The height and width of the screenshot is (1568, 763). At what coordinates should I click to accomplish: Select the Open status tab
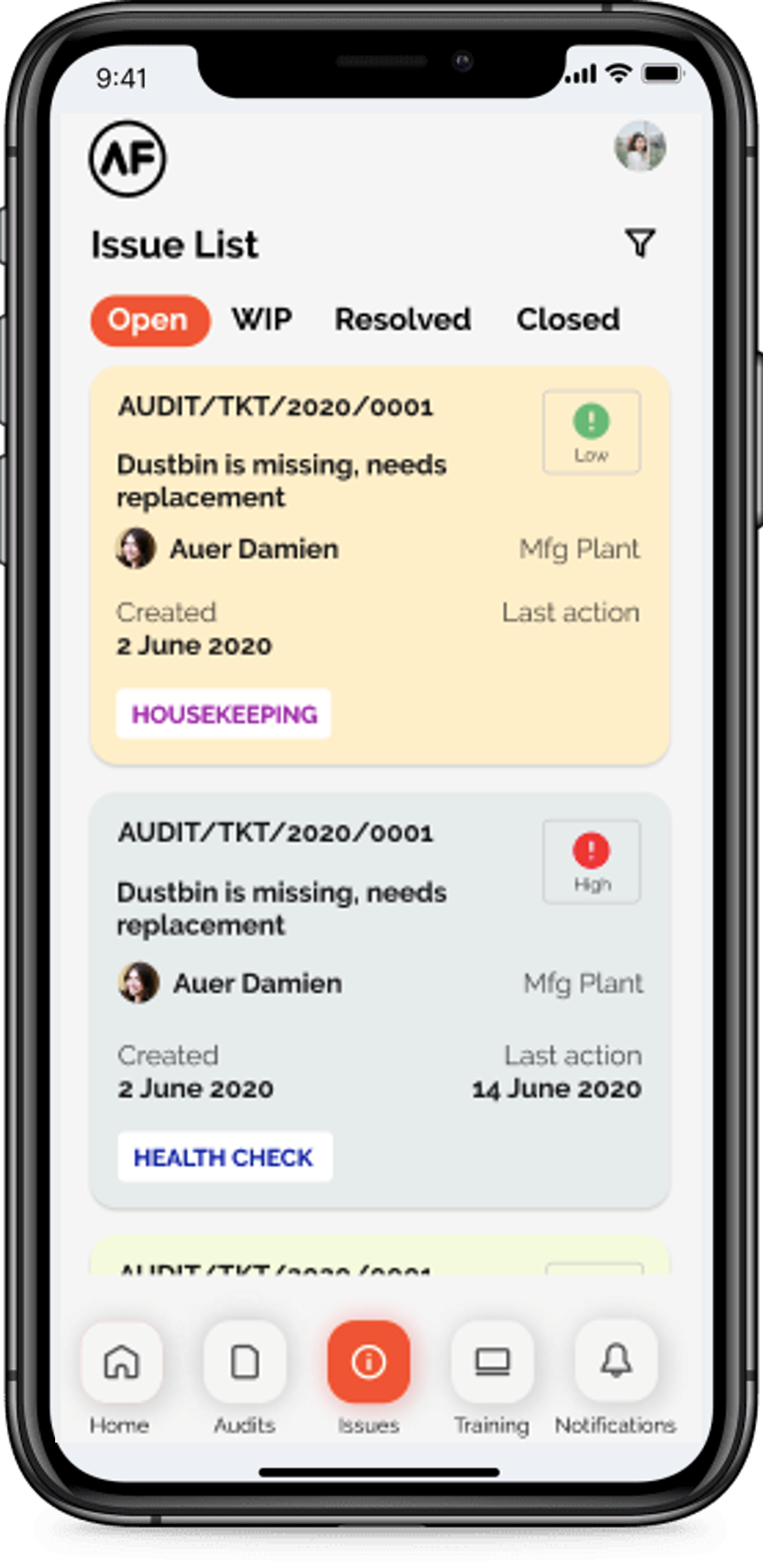click(150, 320)
